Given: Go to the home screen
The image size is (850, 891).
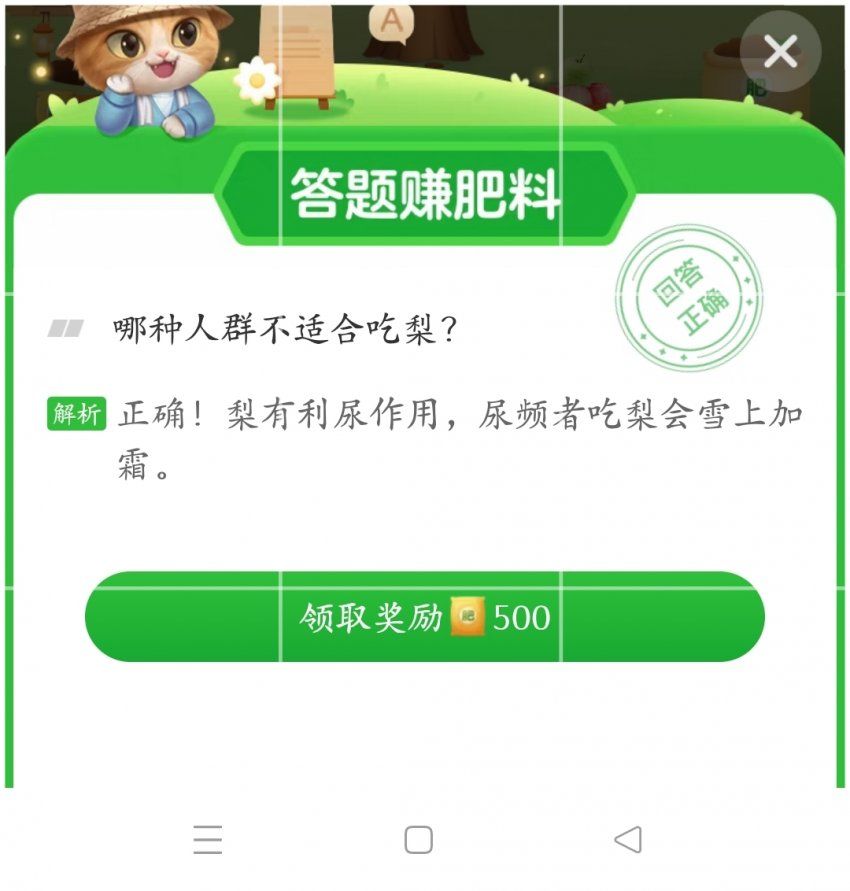Looking at the screenshot, I should click(x=418, y=839).
